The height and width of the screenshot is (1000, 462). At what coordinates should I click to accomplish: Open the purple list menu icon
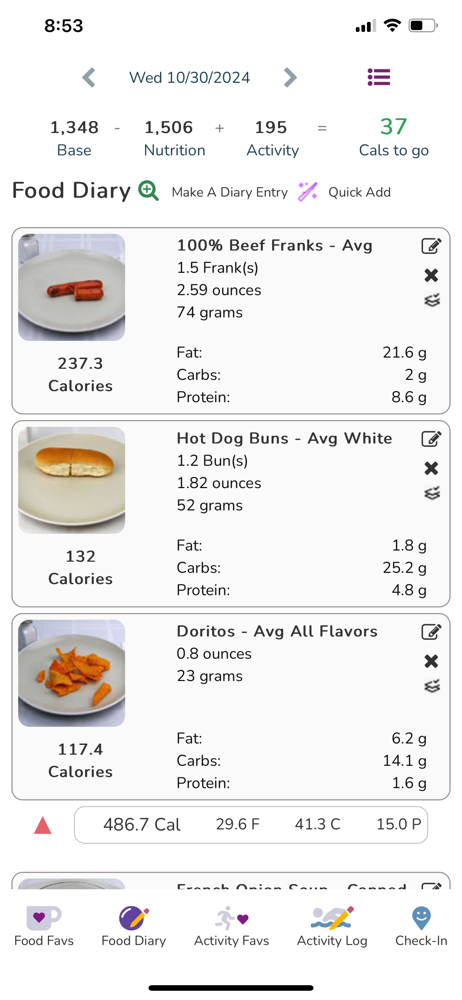(x=378, y=77)
